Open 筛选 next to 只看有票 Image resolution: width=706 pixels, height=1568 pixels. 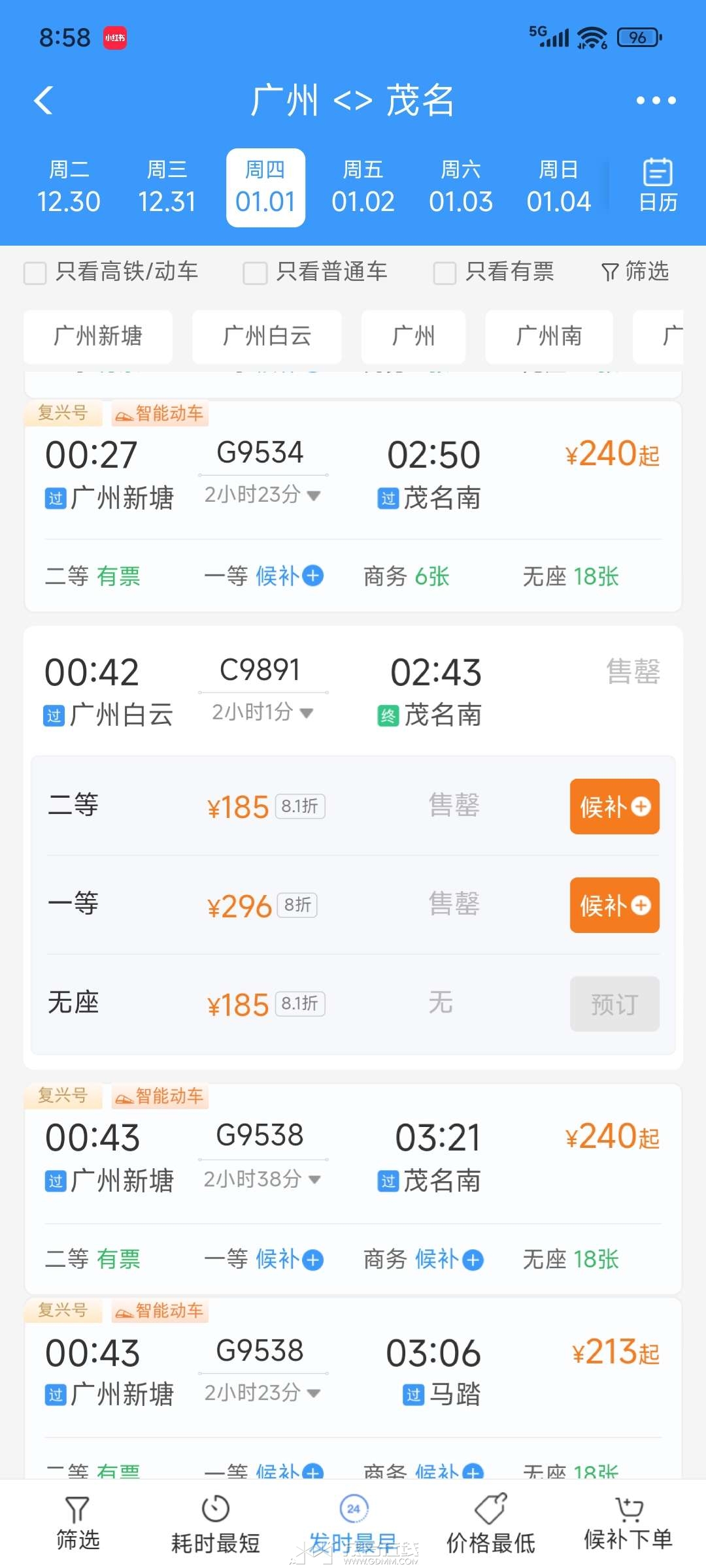point(635,271)
